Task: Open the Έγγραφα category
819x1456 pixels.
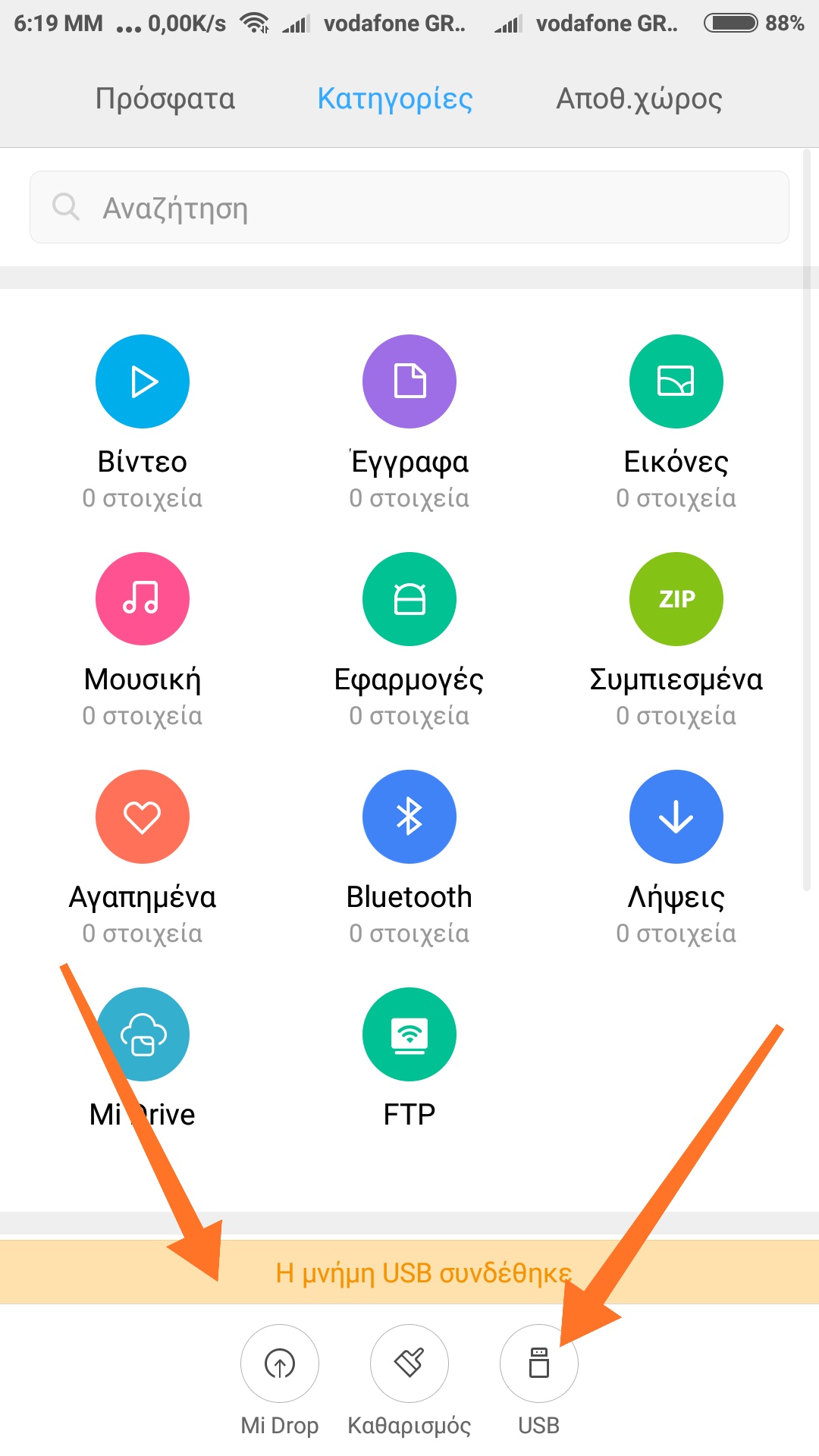Action: click(x=409, y=381)
